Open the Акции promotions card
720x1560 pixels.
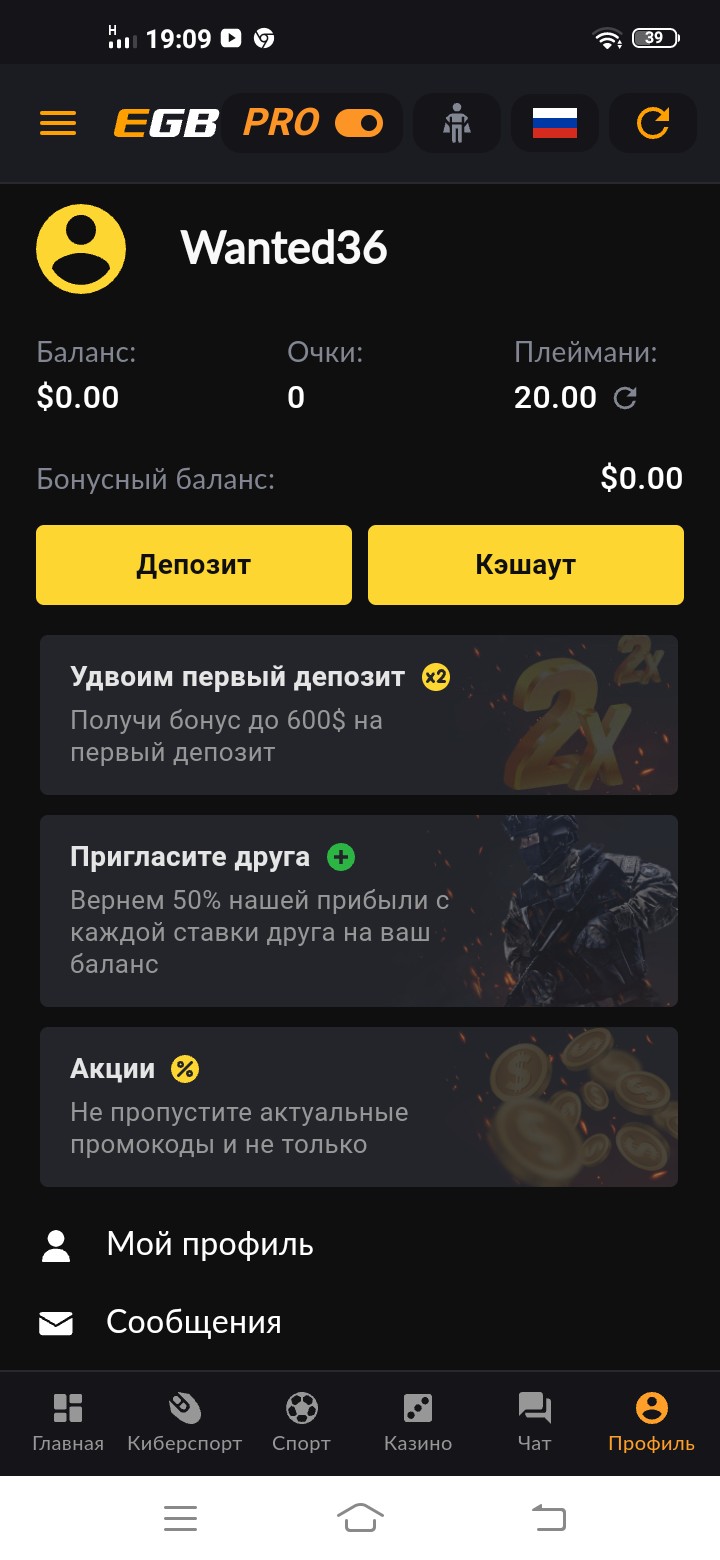tap(358, 1106)
